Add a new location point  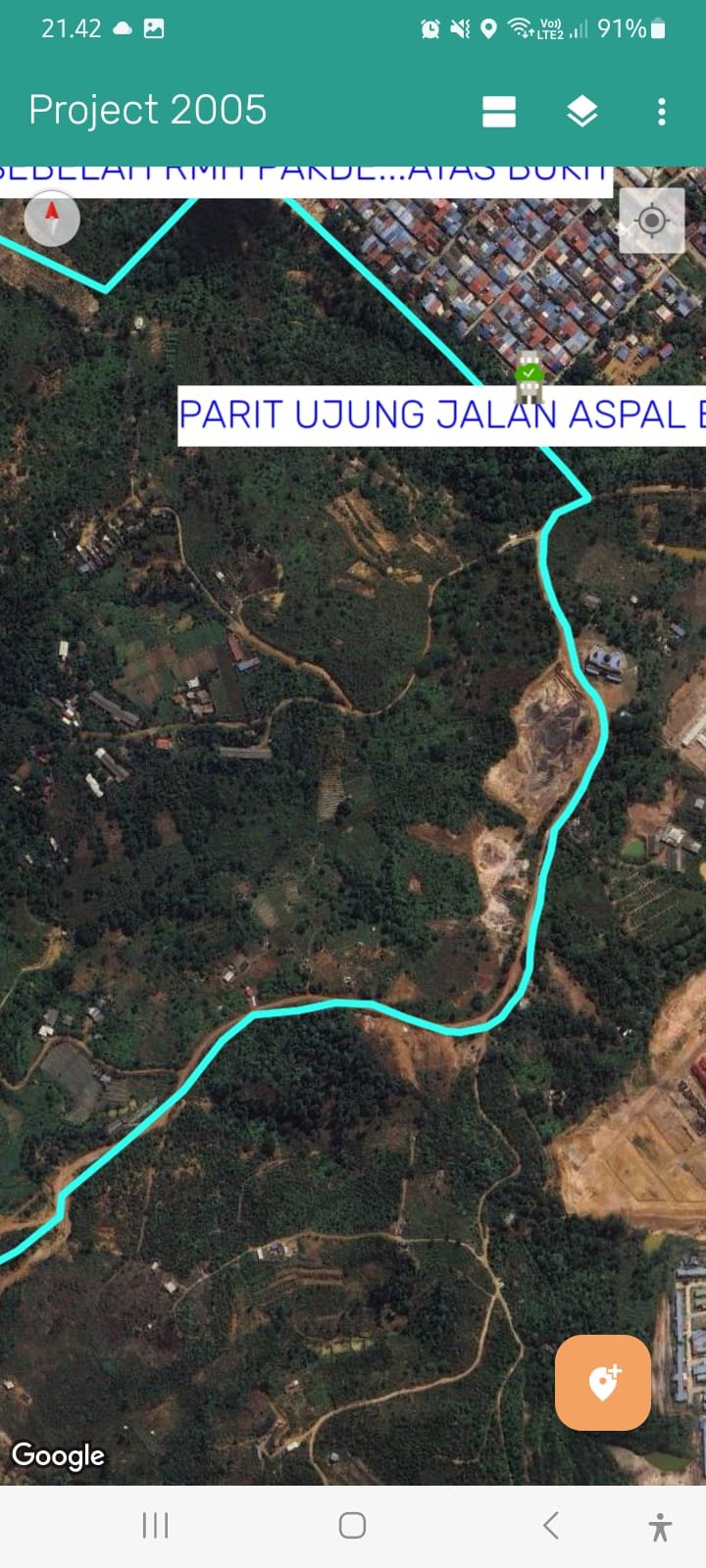(x=603, y=1383)
